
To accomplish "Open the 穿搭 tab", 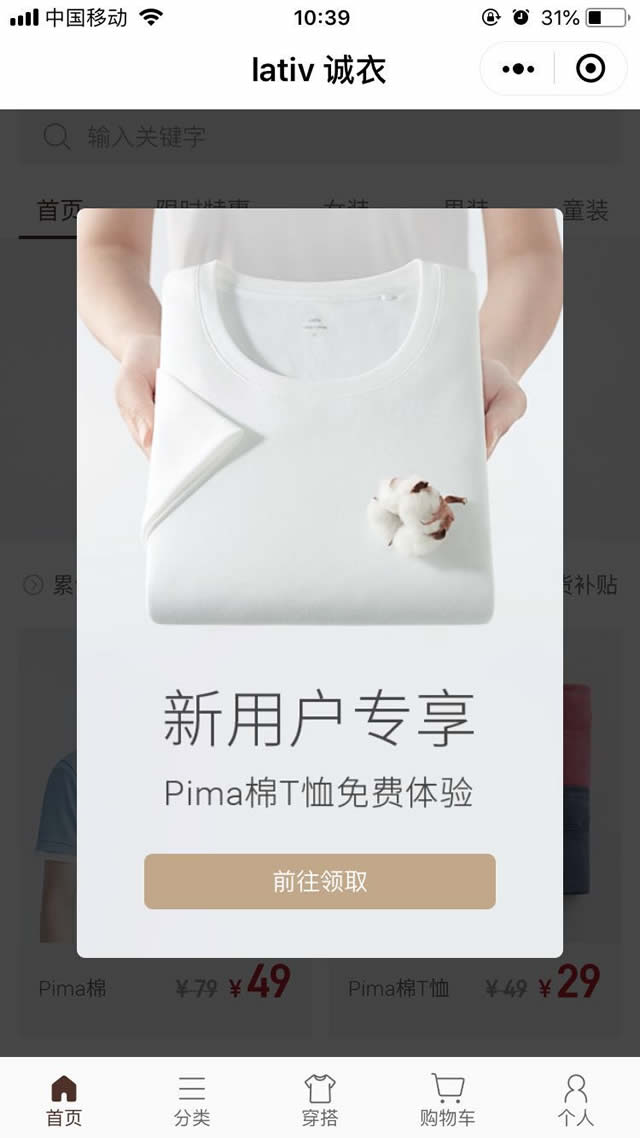I will (x=320, y=1101).
